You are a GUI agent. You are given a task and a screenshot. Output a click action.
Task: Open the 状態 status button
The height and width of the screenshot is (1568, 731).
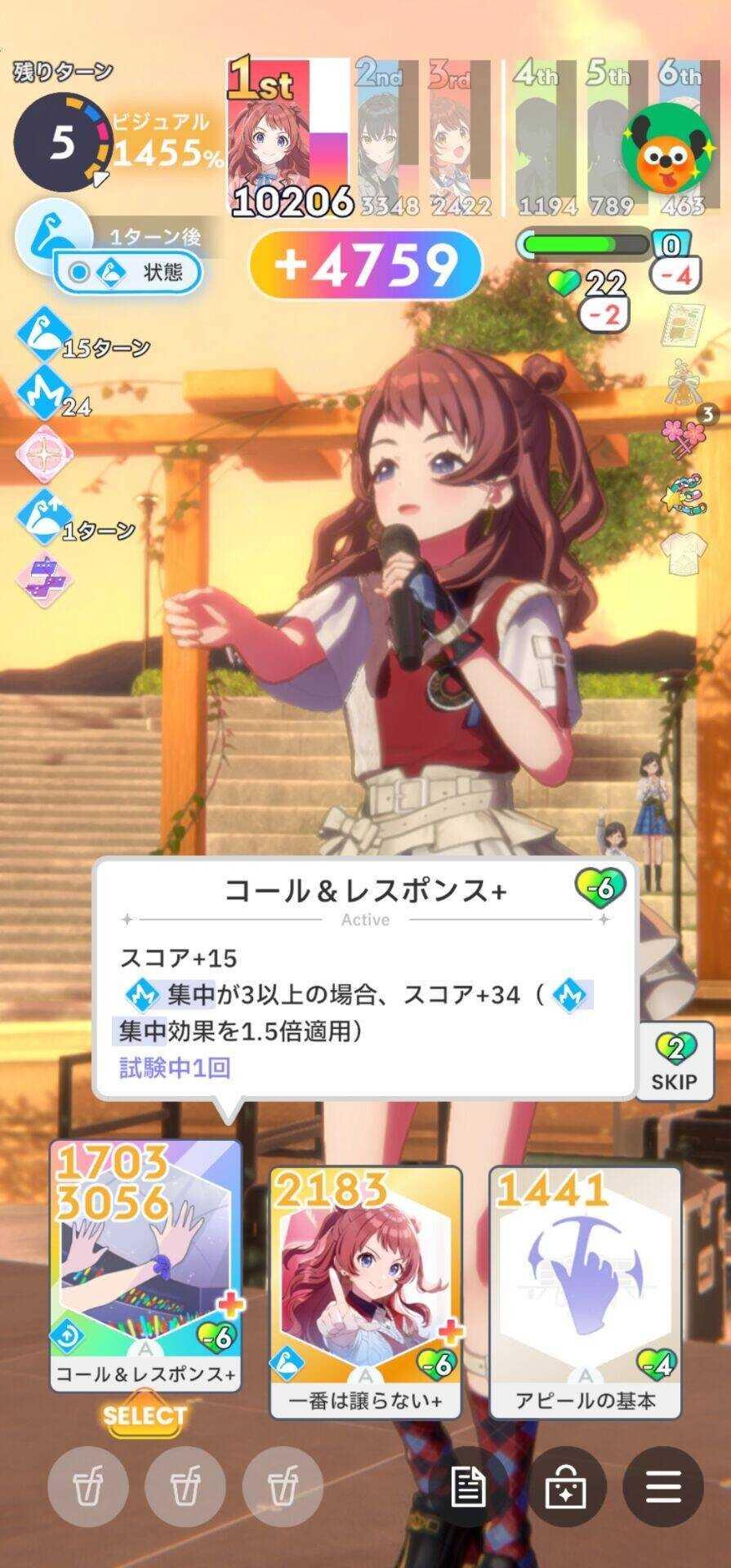coord(128,272)
